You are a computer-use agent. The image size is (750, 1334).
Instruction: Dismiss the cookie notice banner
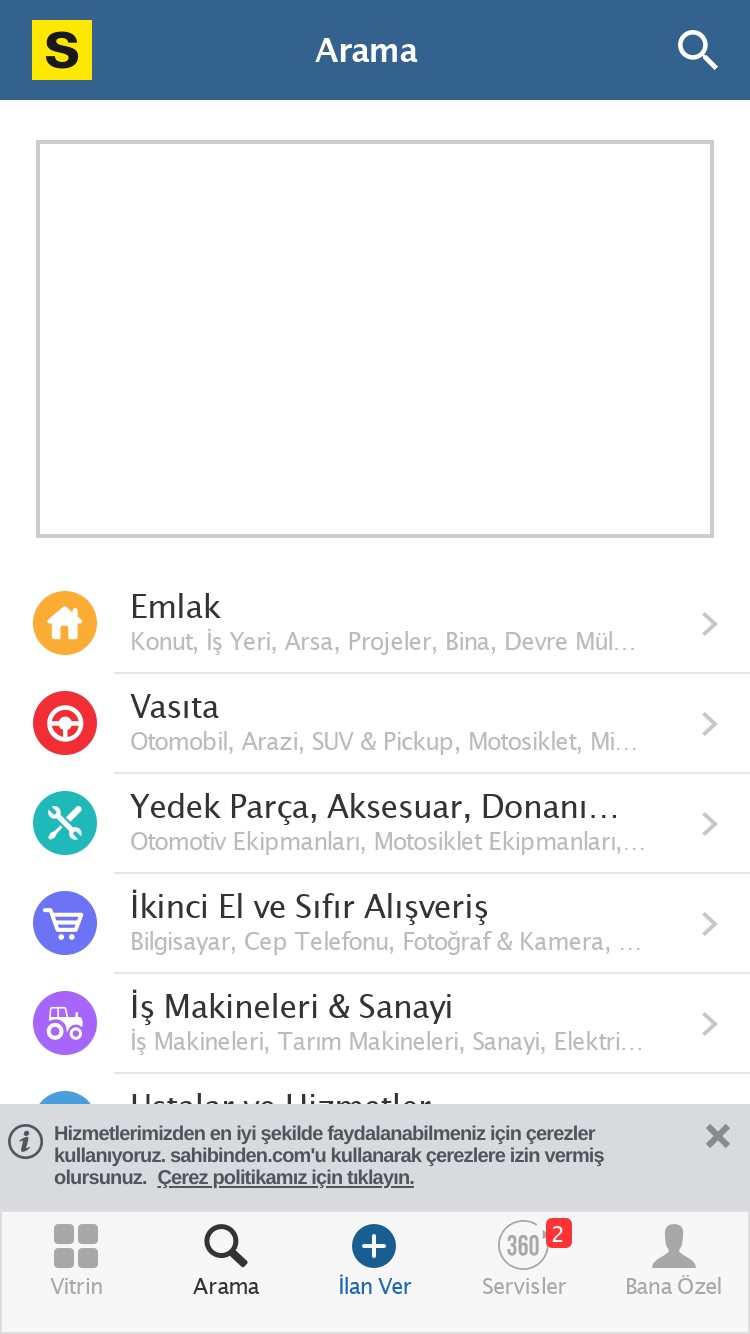[x=717, y=1136]
